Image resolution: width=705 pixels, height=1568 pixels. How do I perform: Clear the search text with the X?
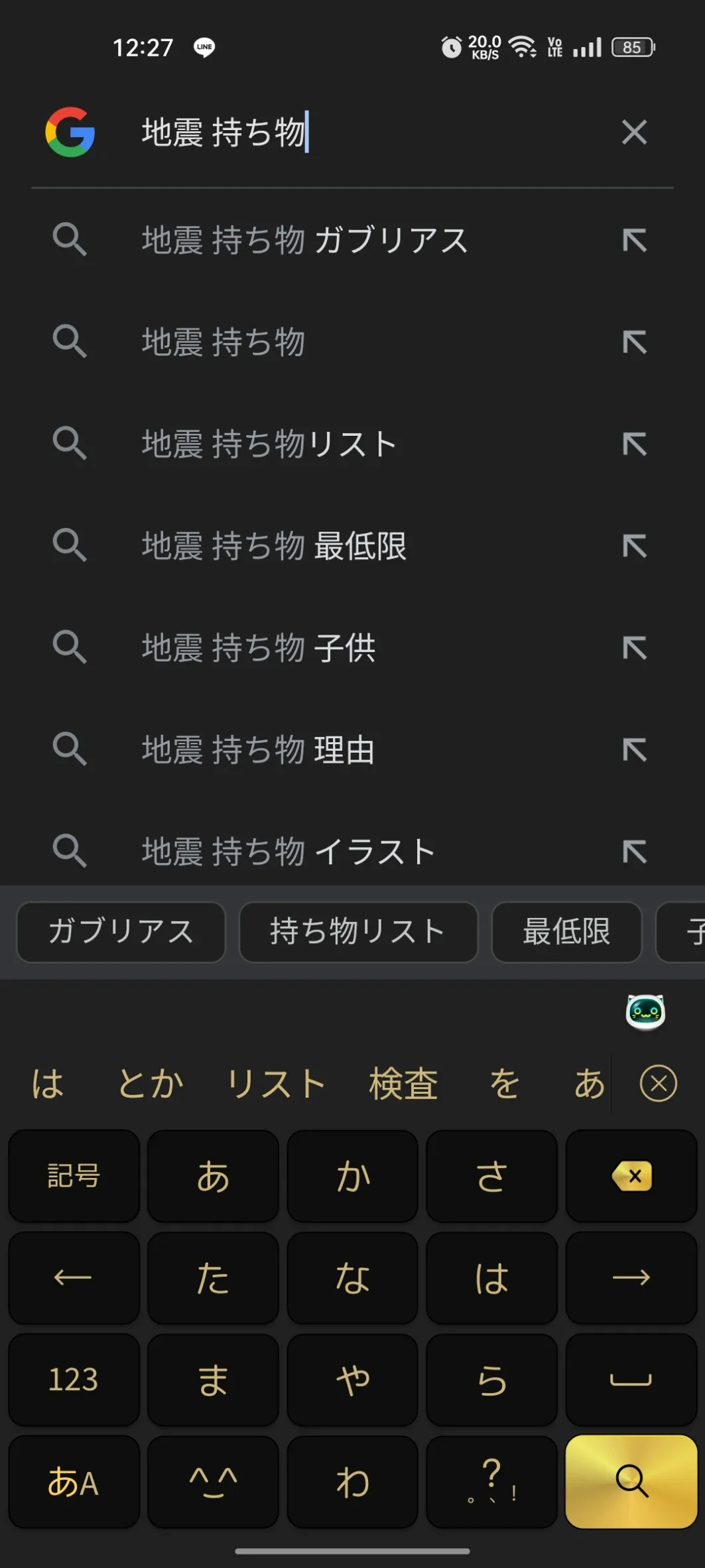tap(634, 132)
